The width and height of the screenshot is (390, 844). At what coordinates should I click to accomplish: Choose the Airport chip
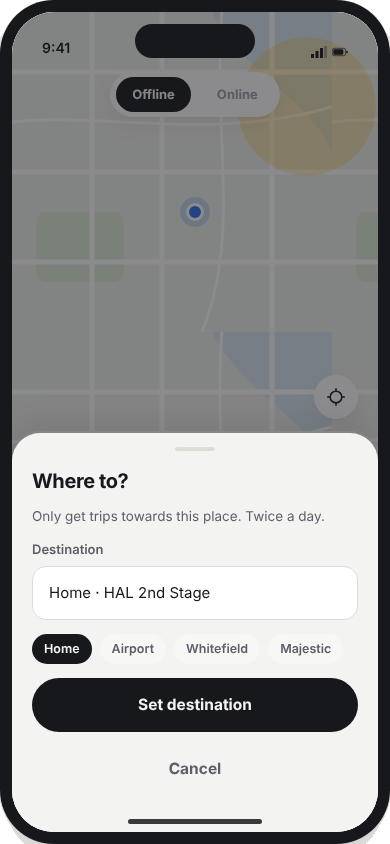click(x=133, y=649)
